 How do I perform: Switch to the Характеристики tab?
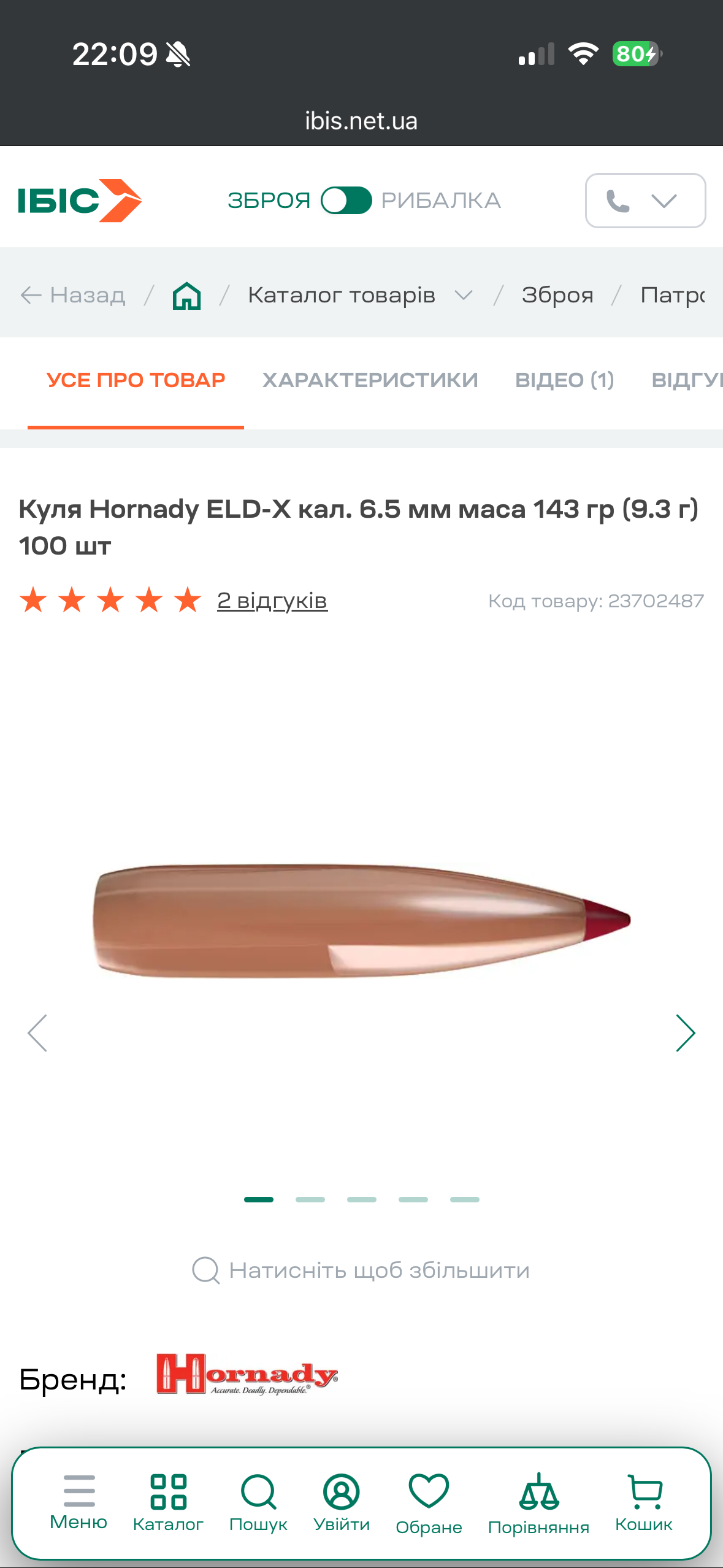coord(370,380)
